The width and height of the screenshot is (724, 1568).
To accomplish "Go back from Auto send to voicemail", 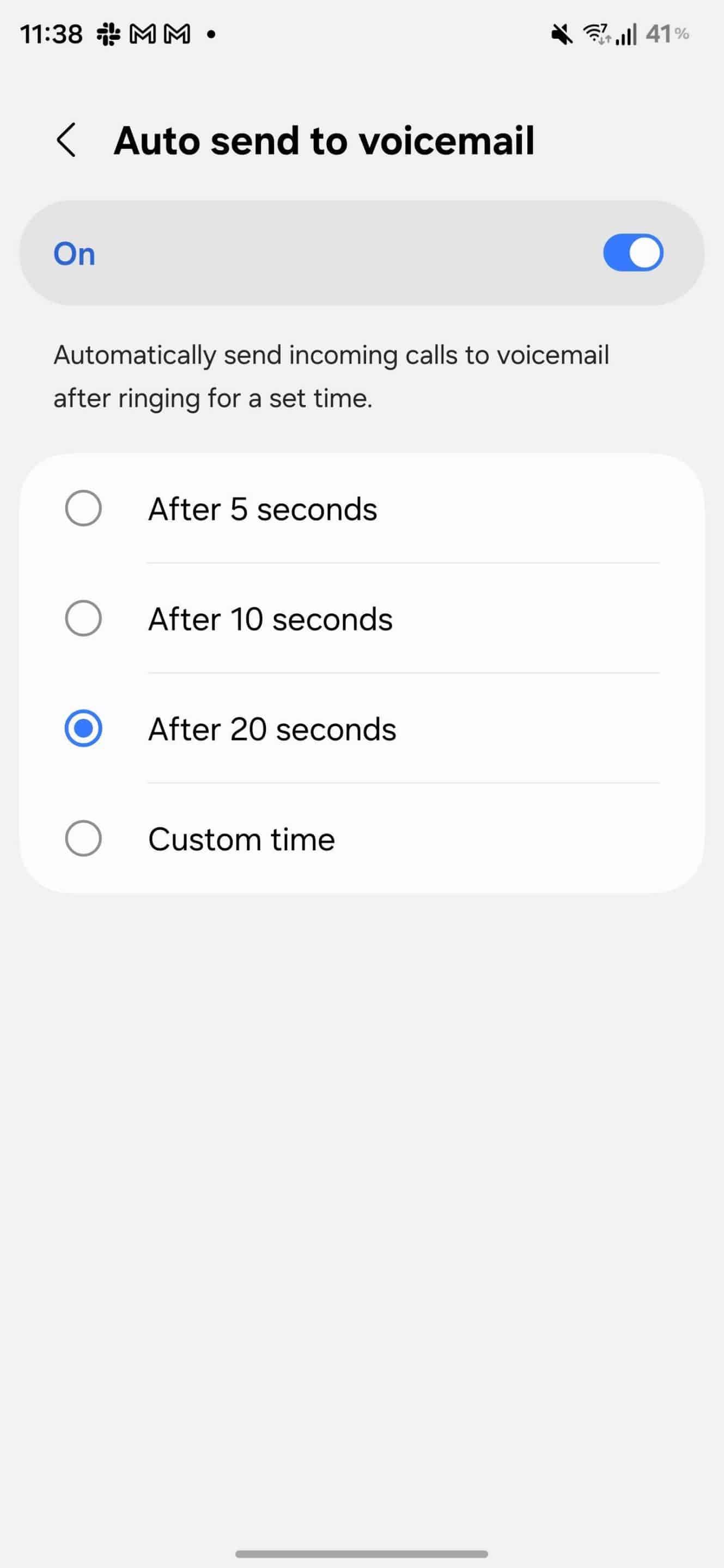I will (x=66, y=140).
